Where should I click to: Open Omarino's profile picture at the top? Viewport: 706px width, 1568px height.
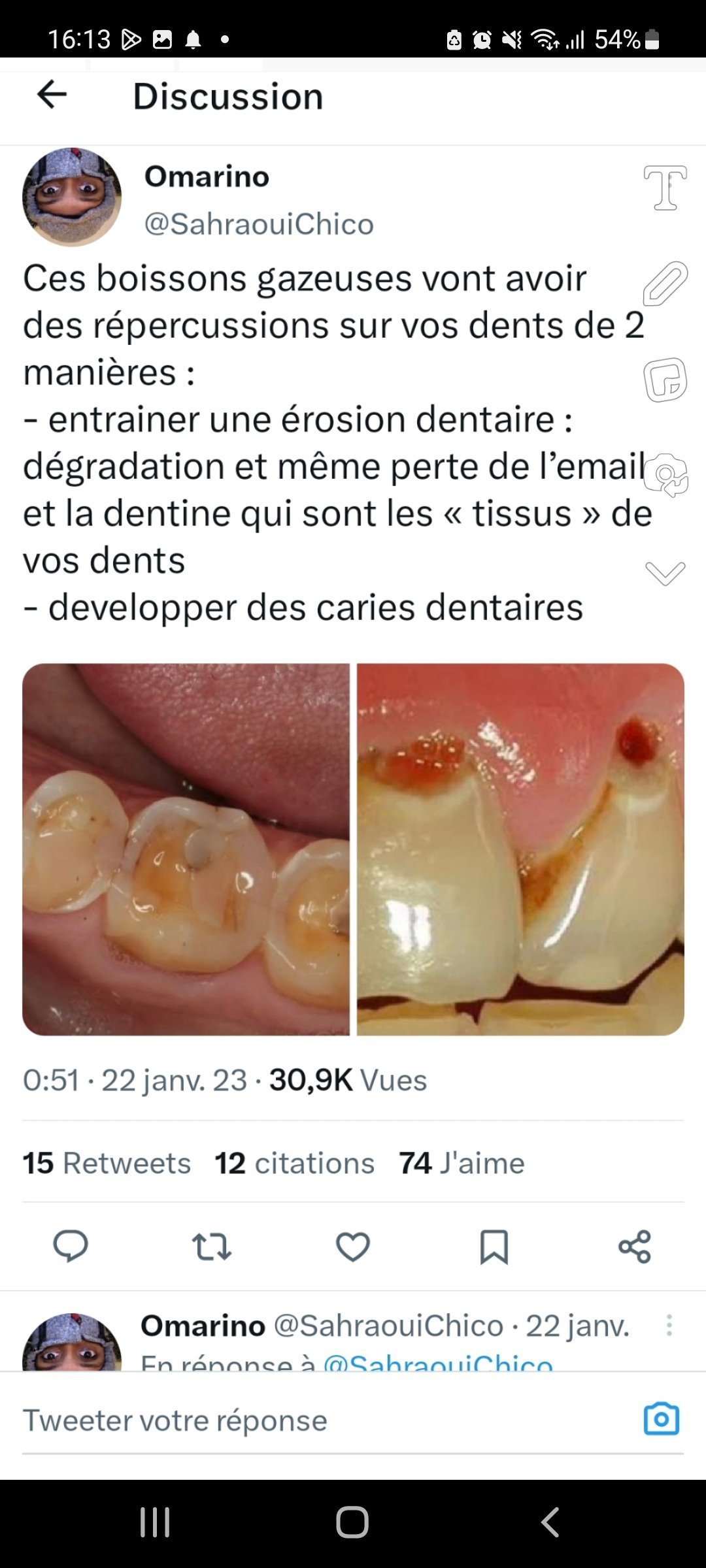(72, 197)
